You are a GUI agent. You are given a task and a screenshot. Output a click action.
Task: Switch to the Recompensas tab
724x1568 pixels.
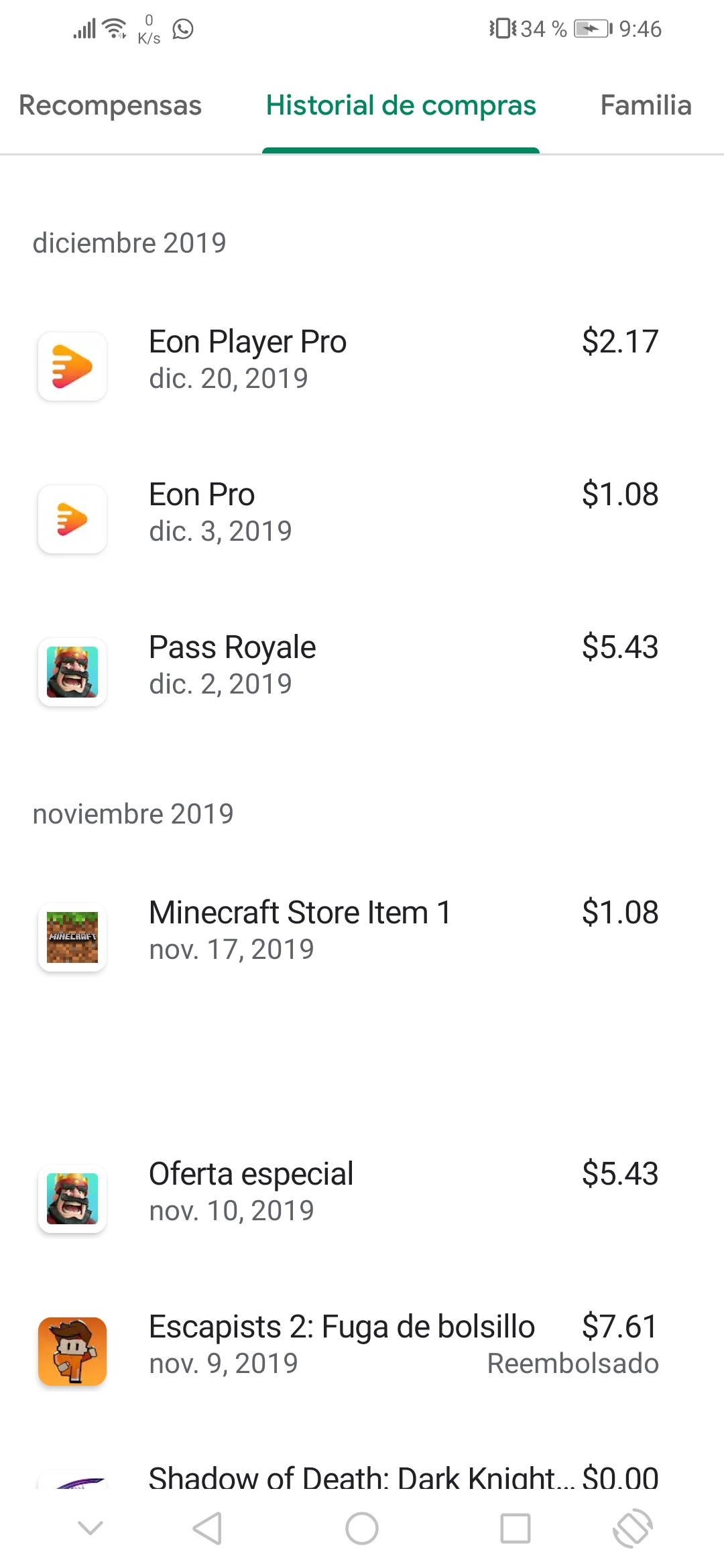point(111,106)
